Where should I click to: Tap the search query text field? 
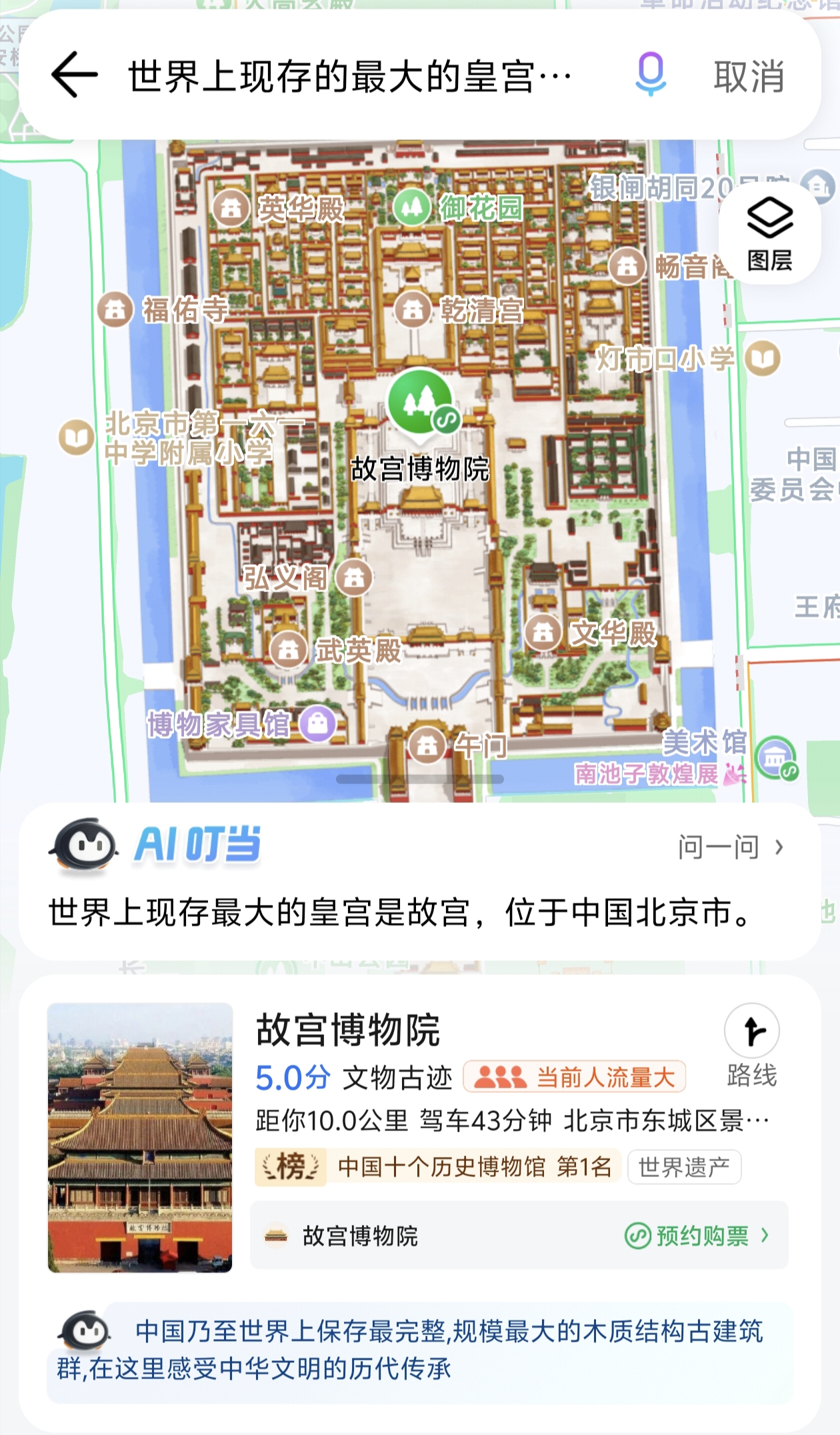point(350,76)
